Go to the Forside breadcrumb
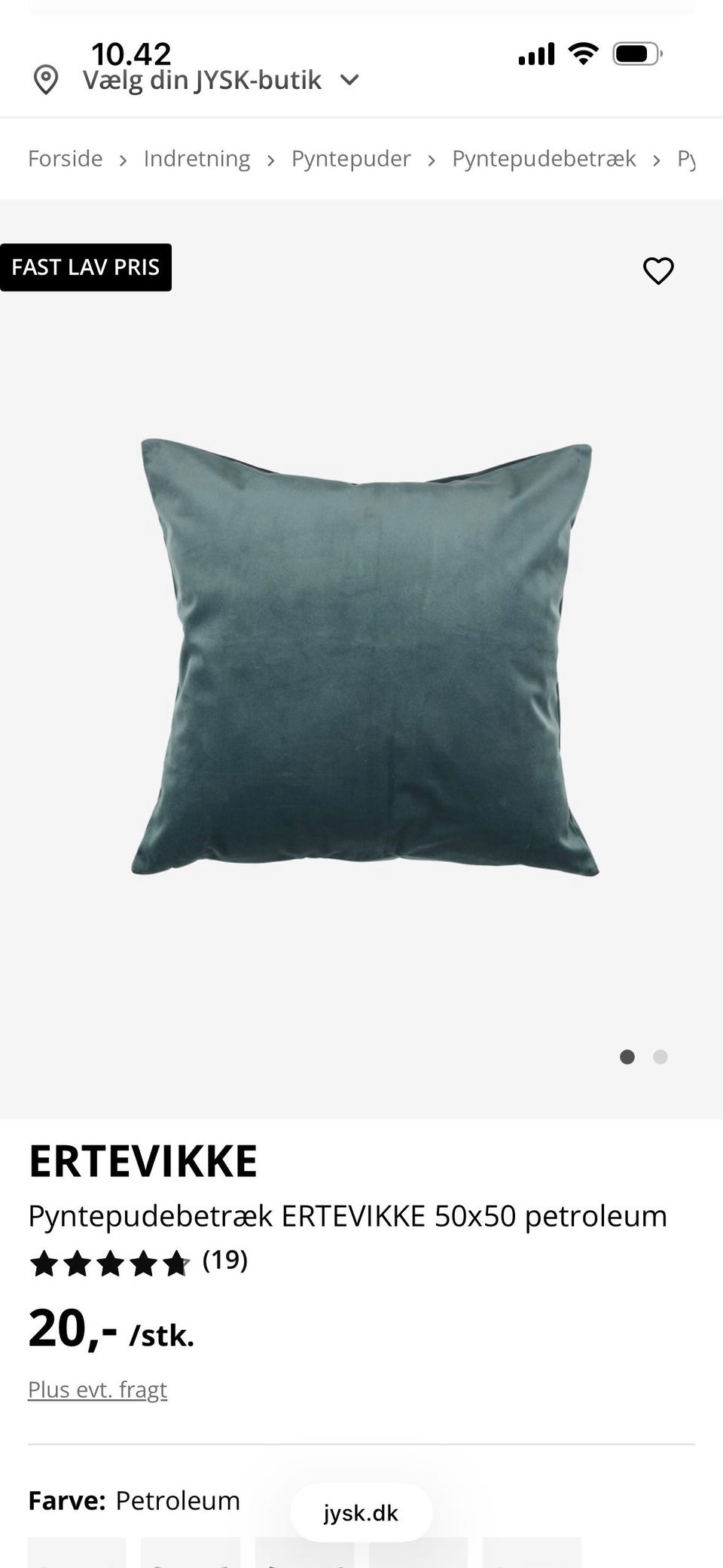This screenshot has width=723, height=1568. point(66,159)
